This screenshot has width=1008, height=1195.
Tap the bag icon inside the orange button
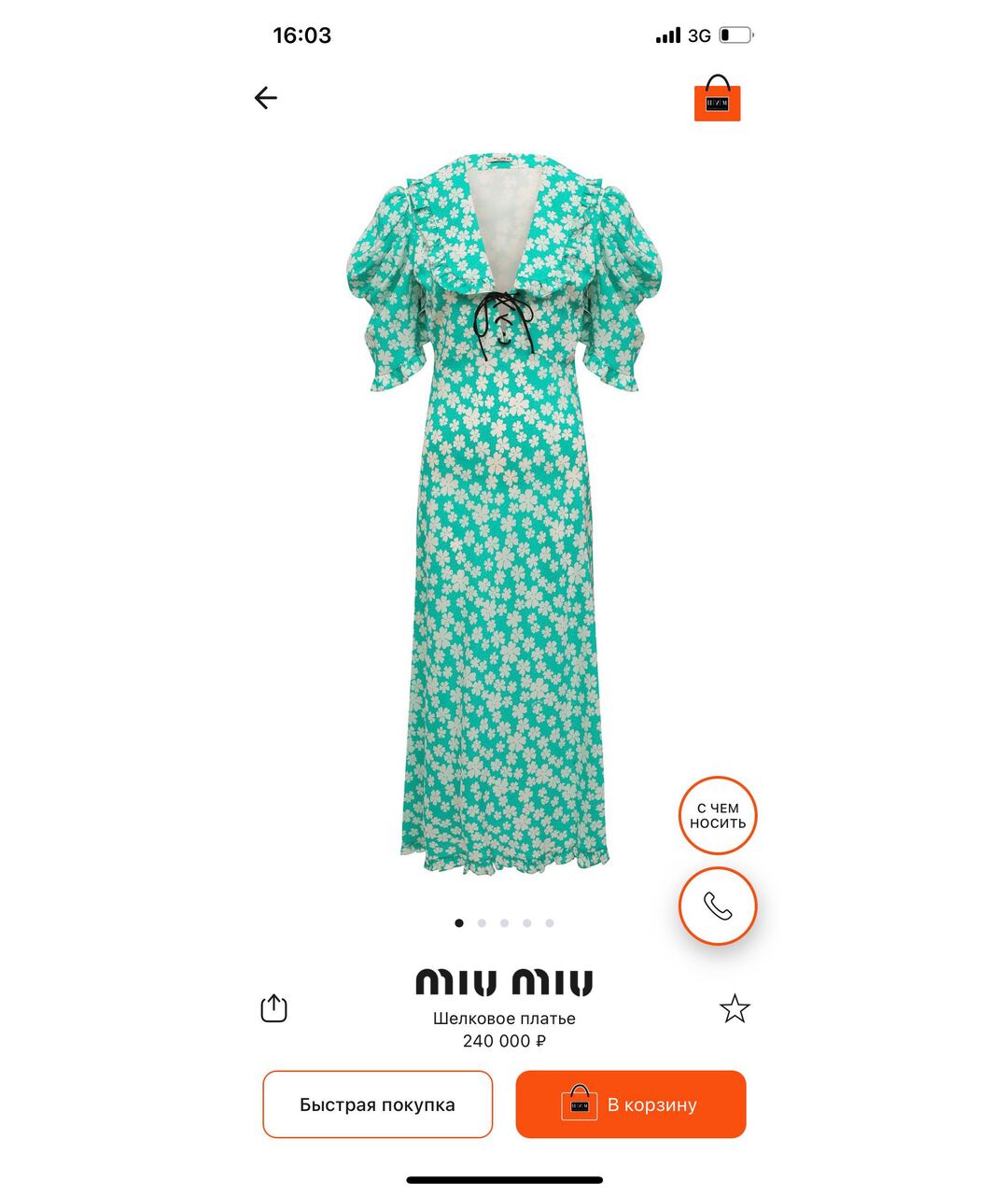580,1104
